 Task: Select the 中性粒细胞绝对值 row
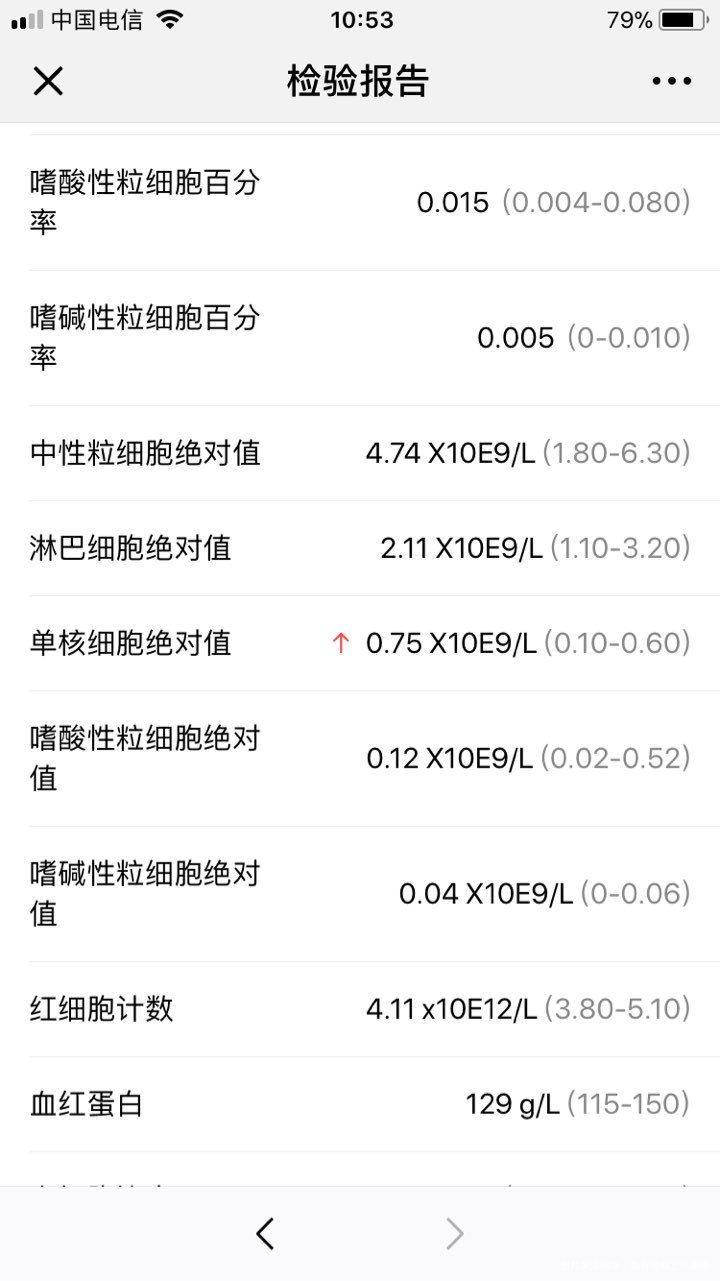[360, 453]
